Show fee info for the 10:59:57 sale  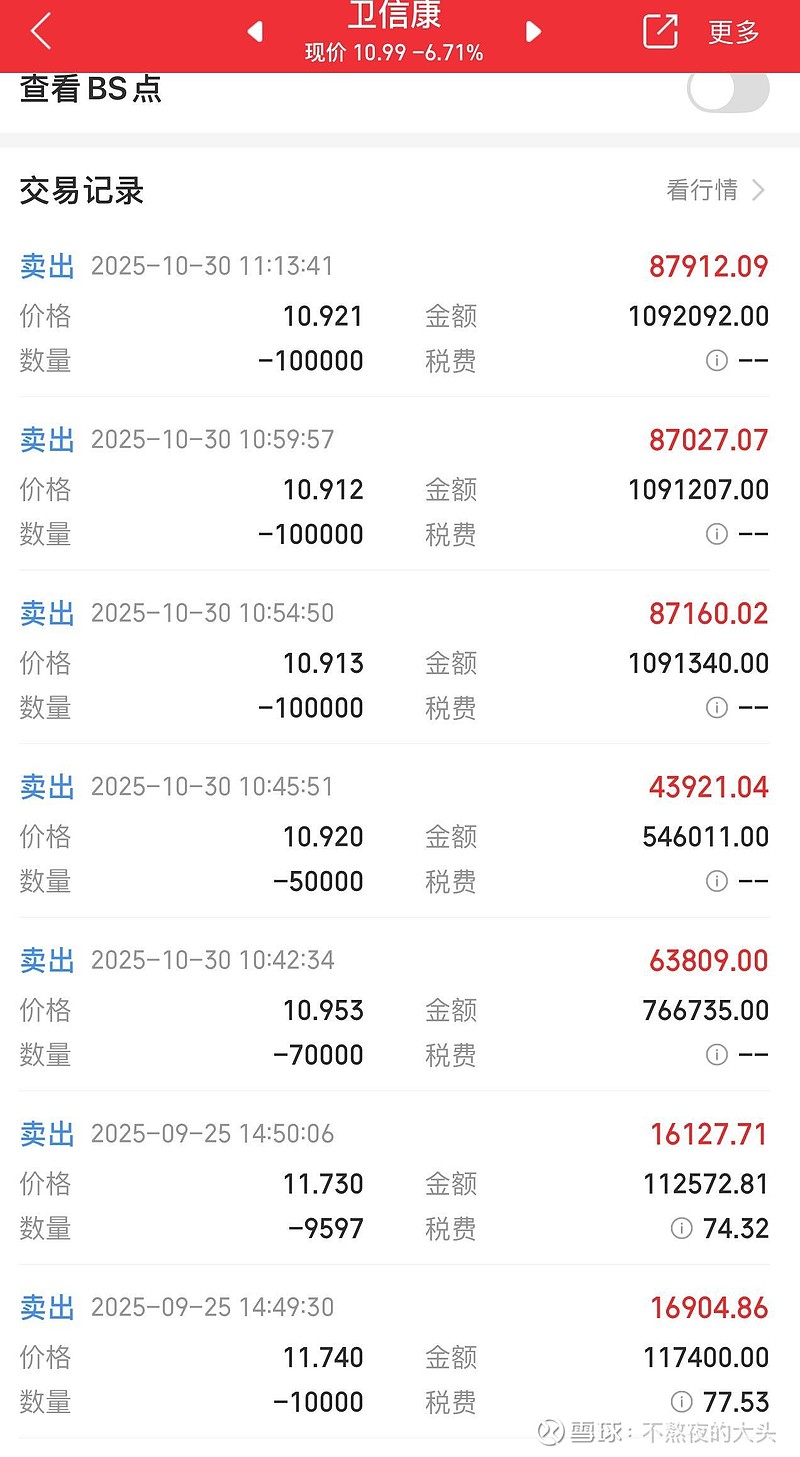tap(716, 534)
